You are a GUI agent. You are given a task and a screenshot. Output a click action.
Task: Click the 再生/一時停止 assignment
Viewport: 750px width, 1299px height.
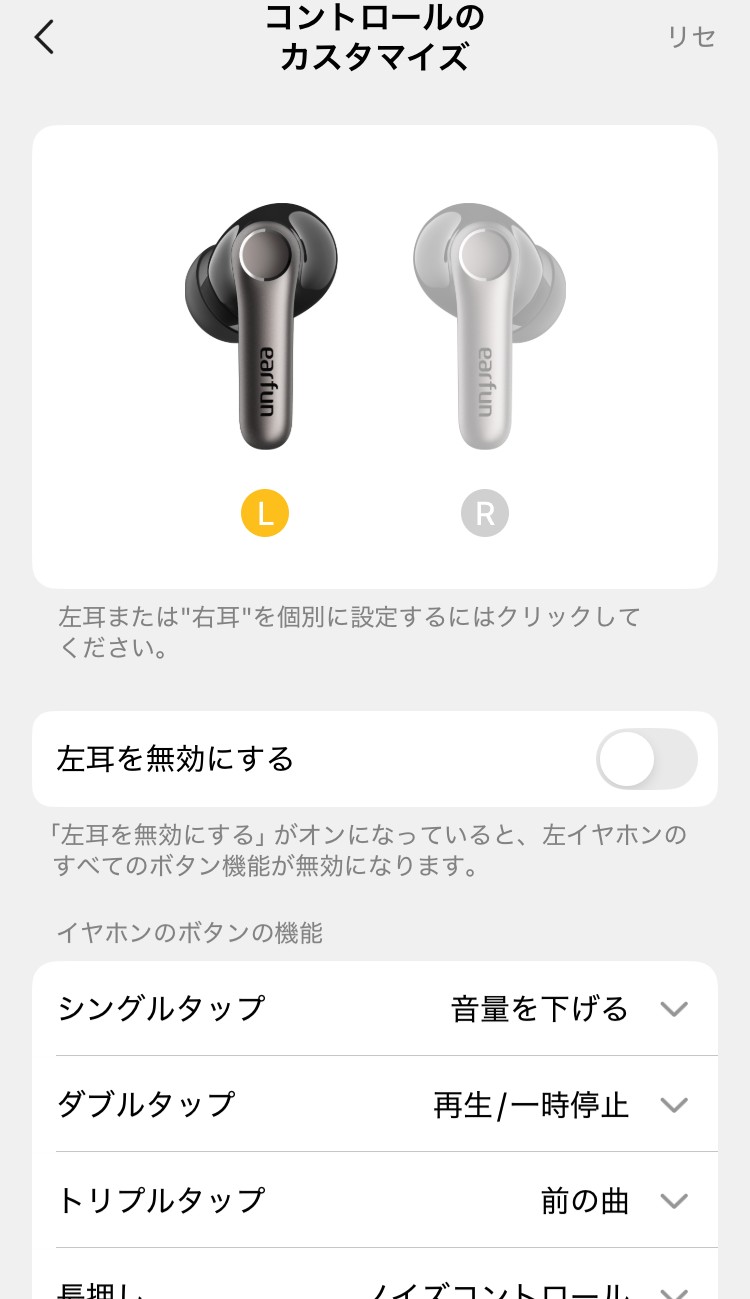pyautogui.click(x=531, y=1105)
